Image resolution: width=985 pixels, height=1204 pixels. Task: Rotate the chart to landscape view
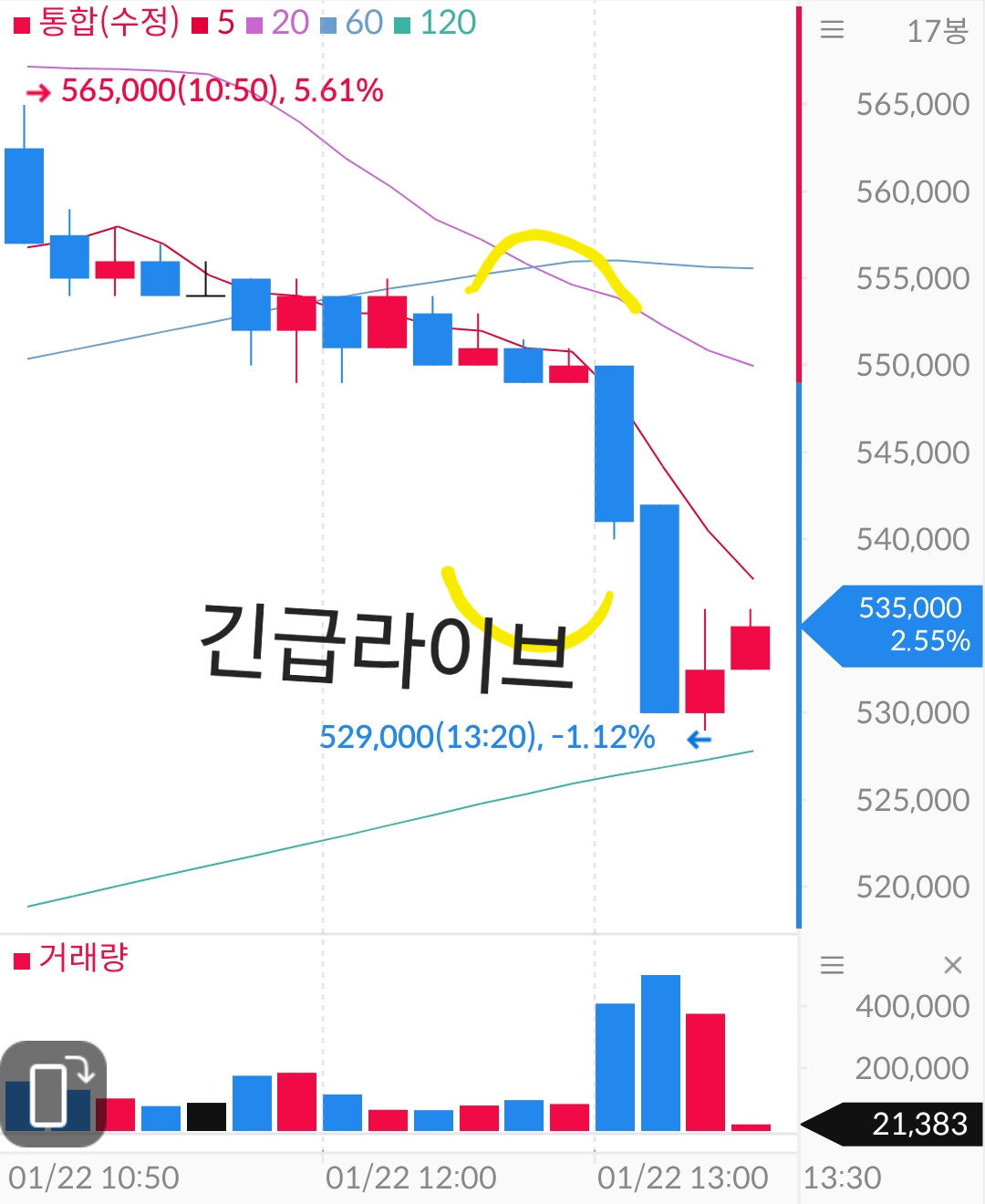pos(54,1094)
